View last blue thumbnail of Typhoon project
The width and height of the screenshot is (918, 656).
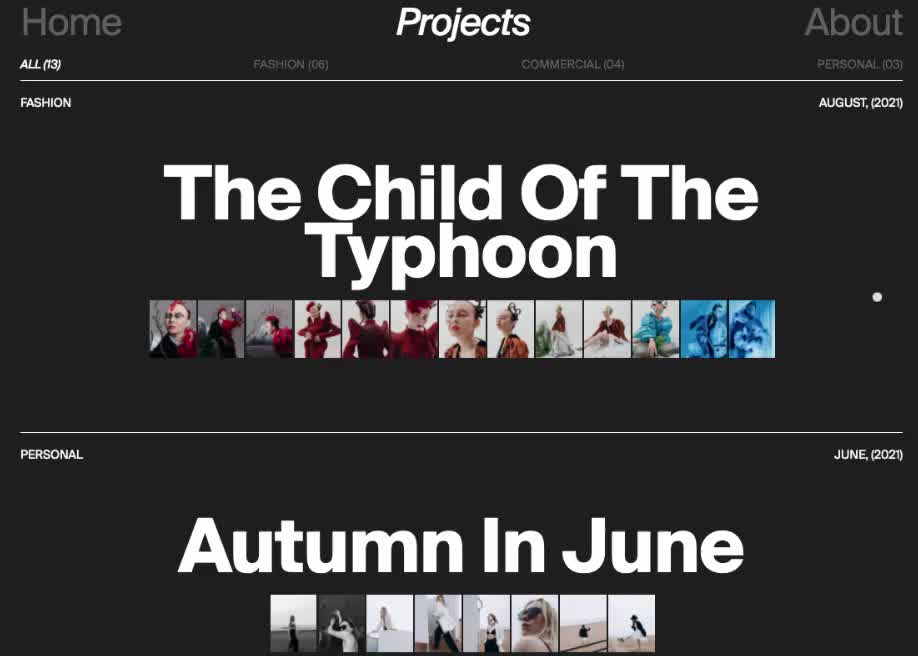coord(752,329)
